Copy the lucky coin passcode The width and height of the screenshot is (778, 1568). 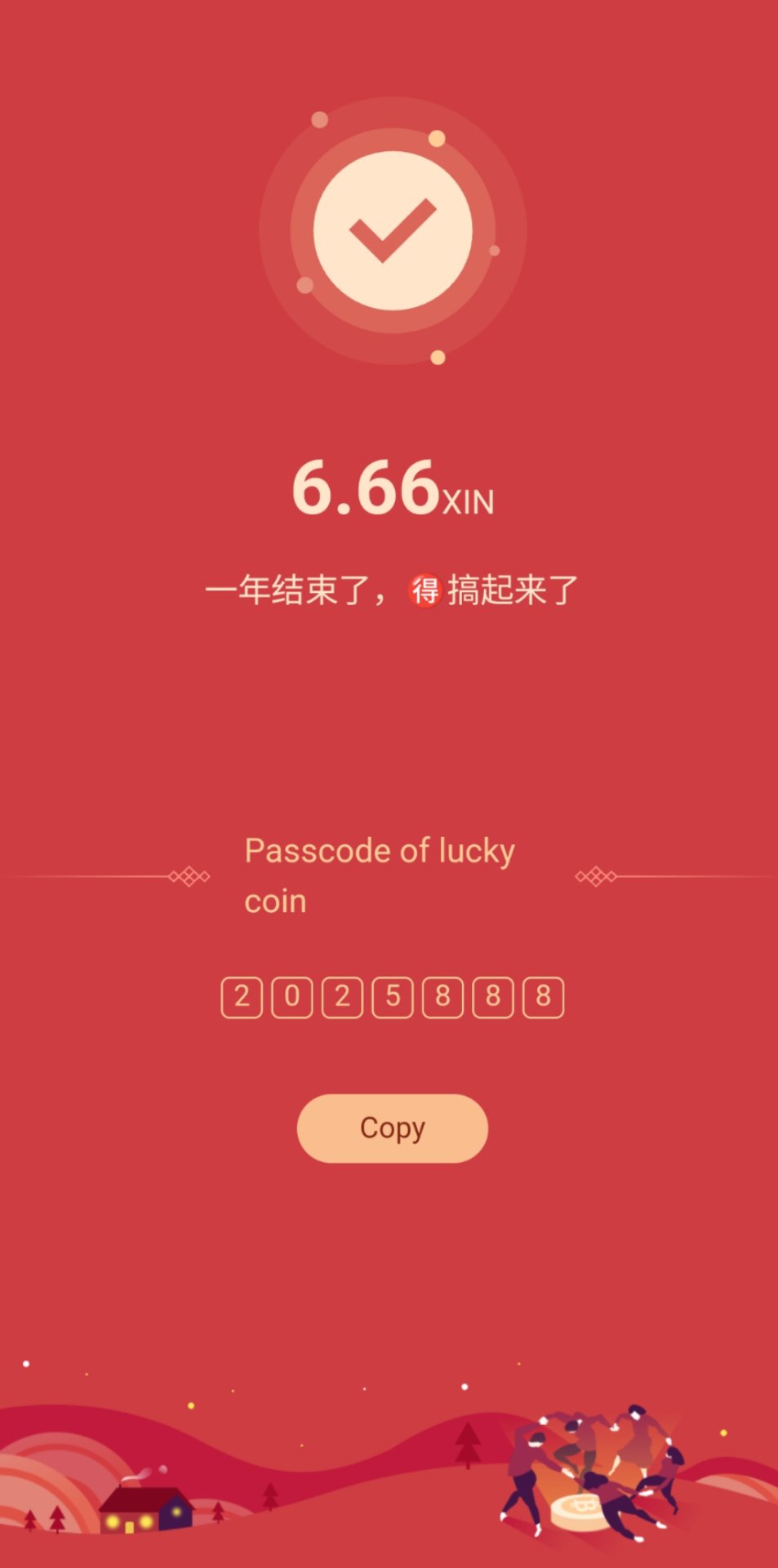(x=392, y=1128)
